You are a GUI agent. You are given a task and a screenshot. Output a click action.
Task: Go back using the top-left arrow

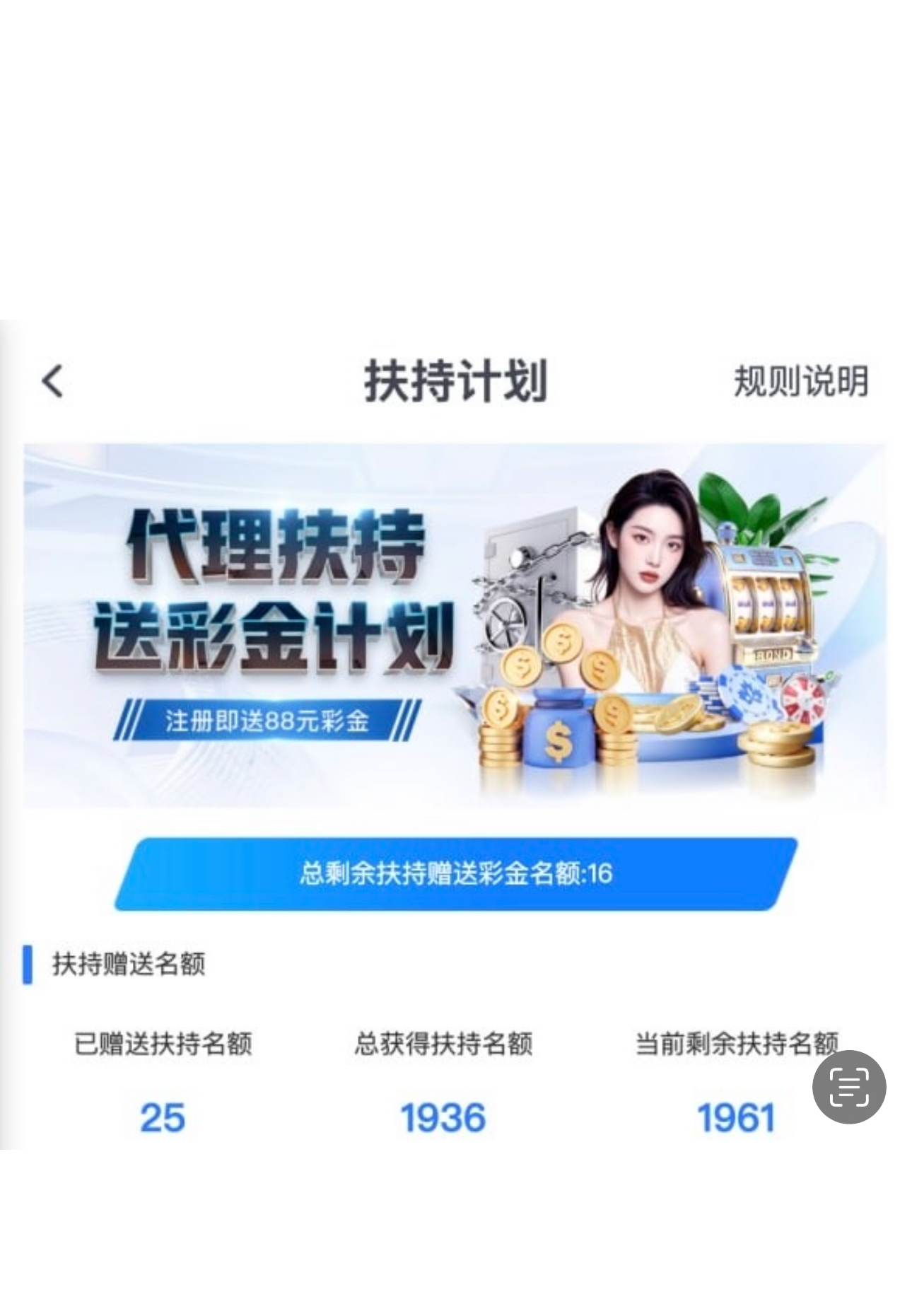click(53, 382)
